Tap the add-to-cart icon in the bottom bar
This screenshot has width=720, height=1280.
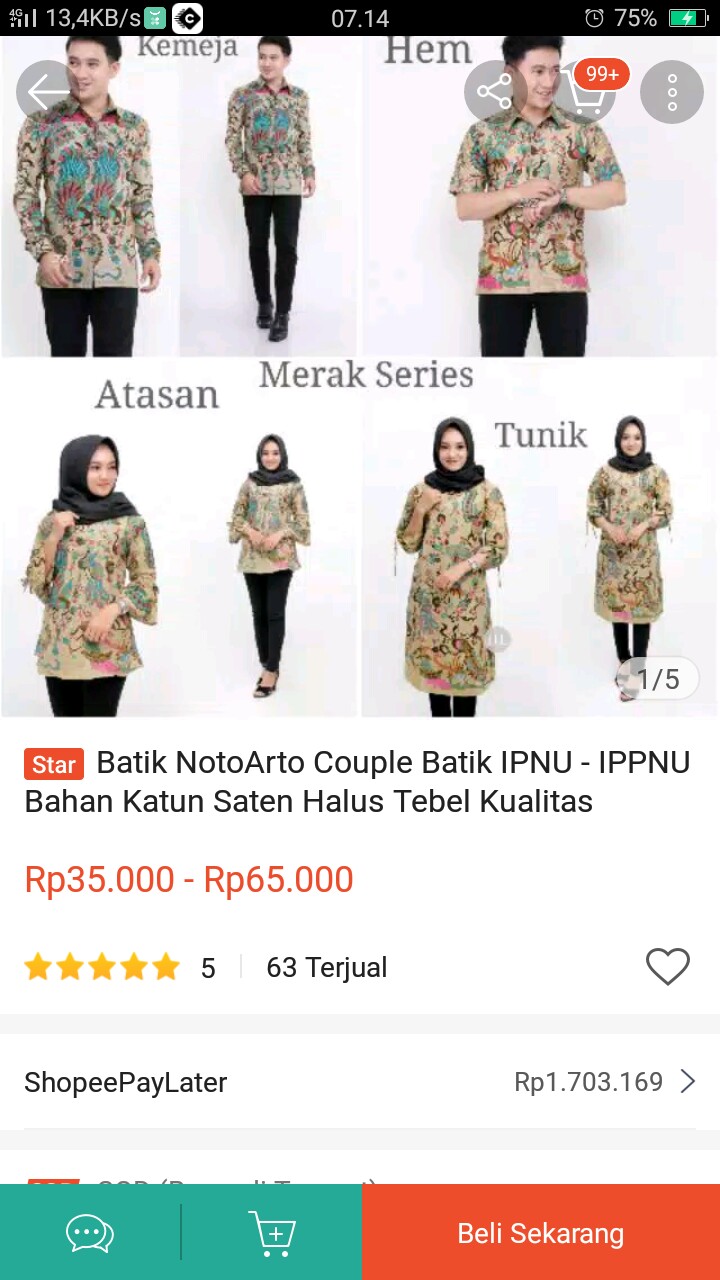(272, 1232)
